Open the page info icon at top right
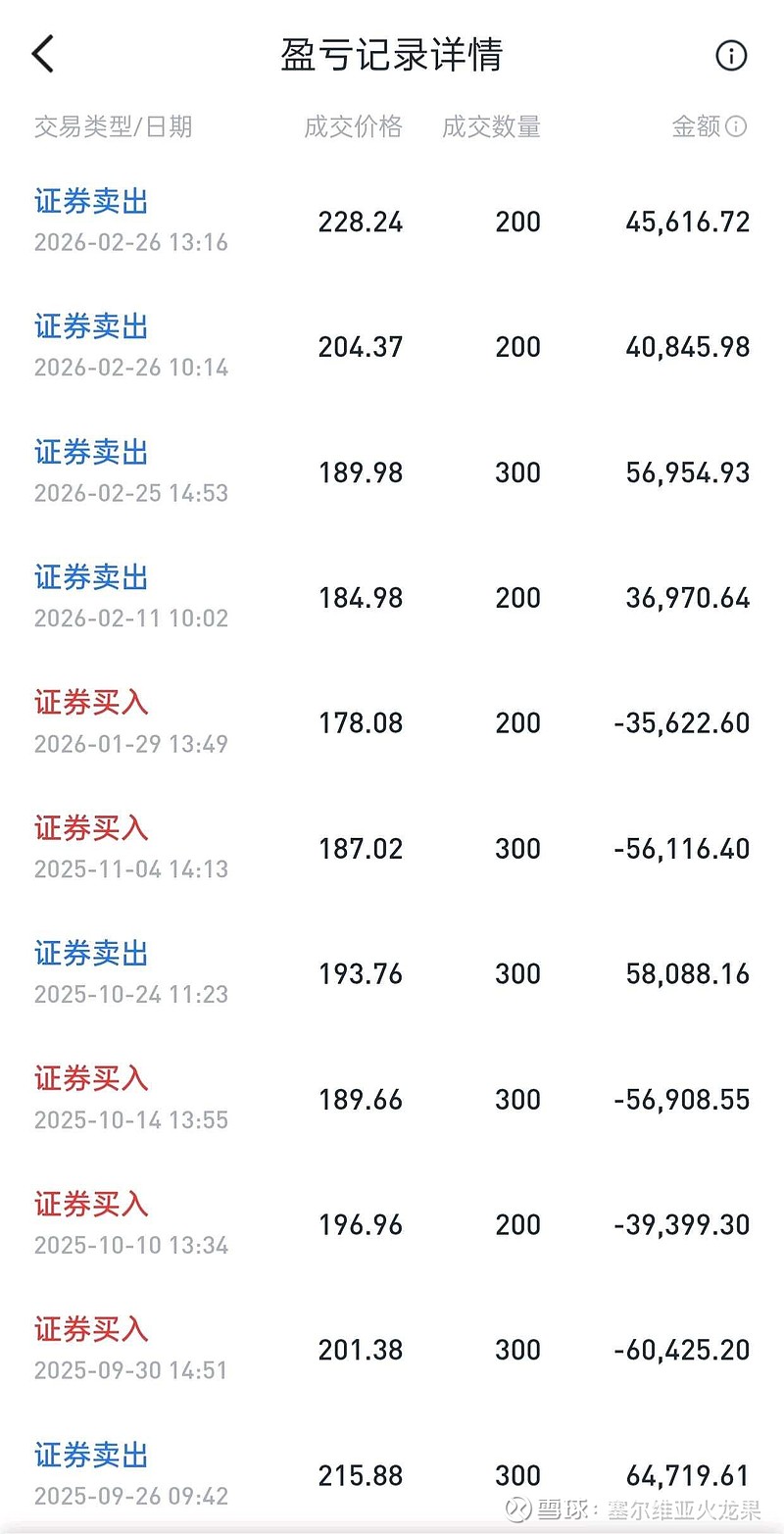 pos(730,56)
